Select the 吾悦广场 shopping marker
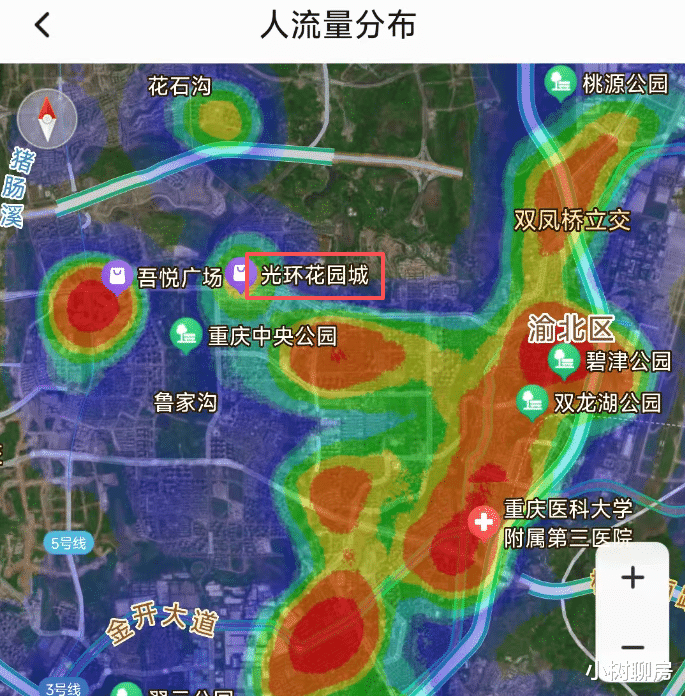 click(x=117, y=277)
